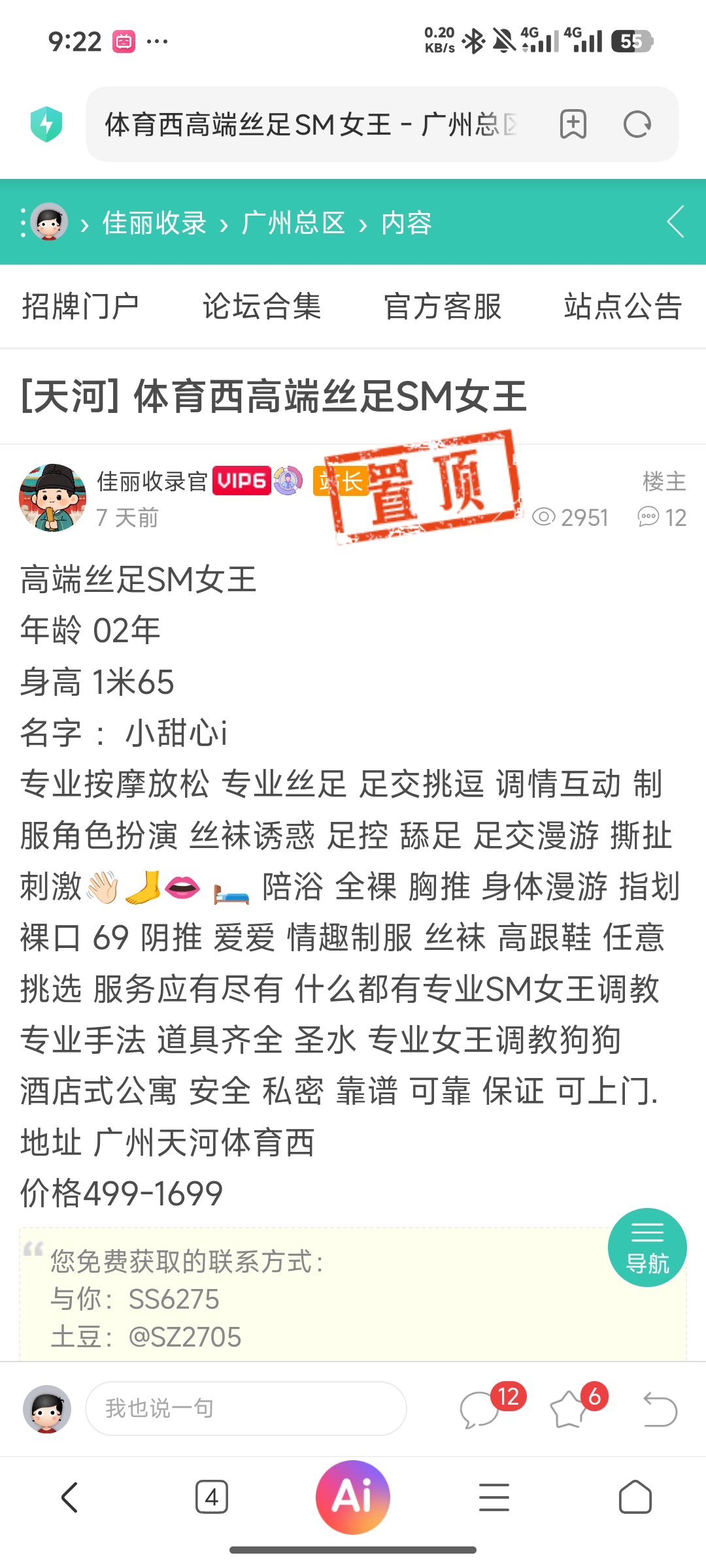Switch to 招牌门户 tab
The height and width of the screenshot is (1568, 706).
[80, 306]
